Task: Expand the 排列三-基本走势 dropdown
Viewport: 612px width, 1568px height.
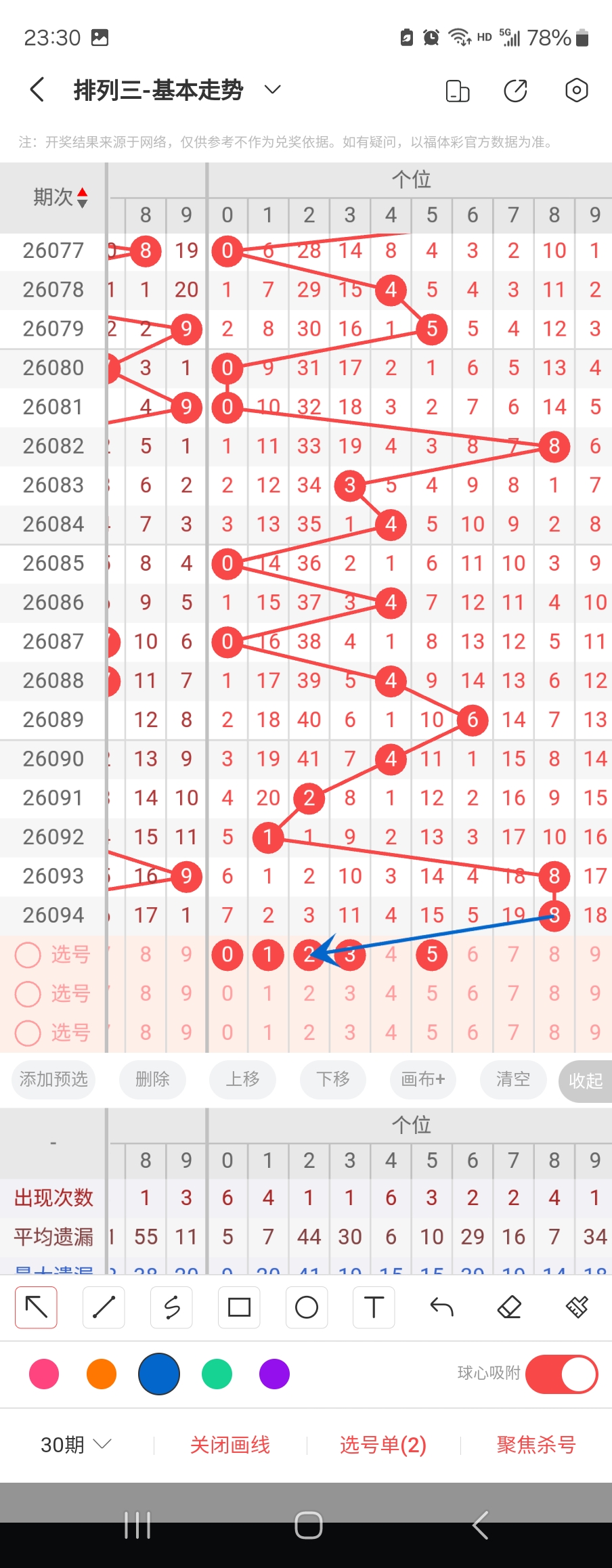Action: coord(272,89)
